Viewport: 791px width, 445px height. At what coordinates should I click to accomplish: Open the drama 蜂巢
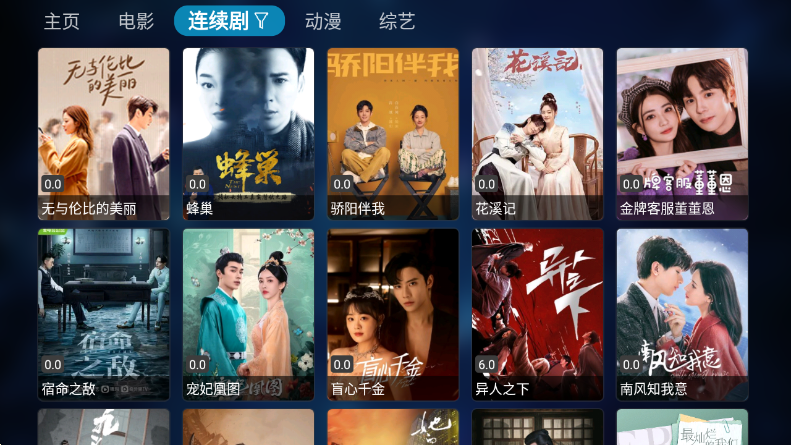pos(248,133)
